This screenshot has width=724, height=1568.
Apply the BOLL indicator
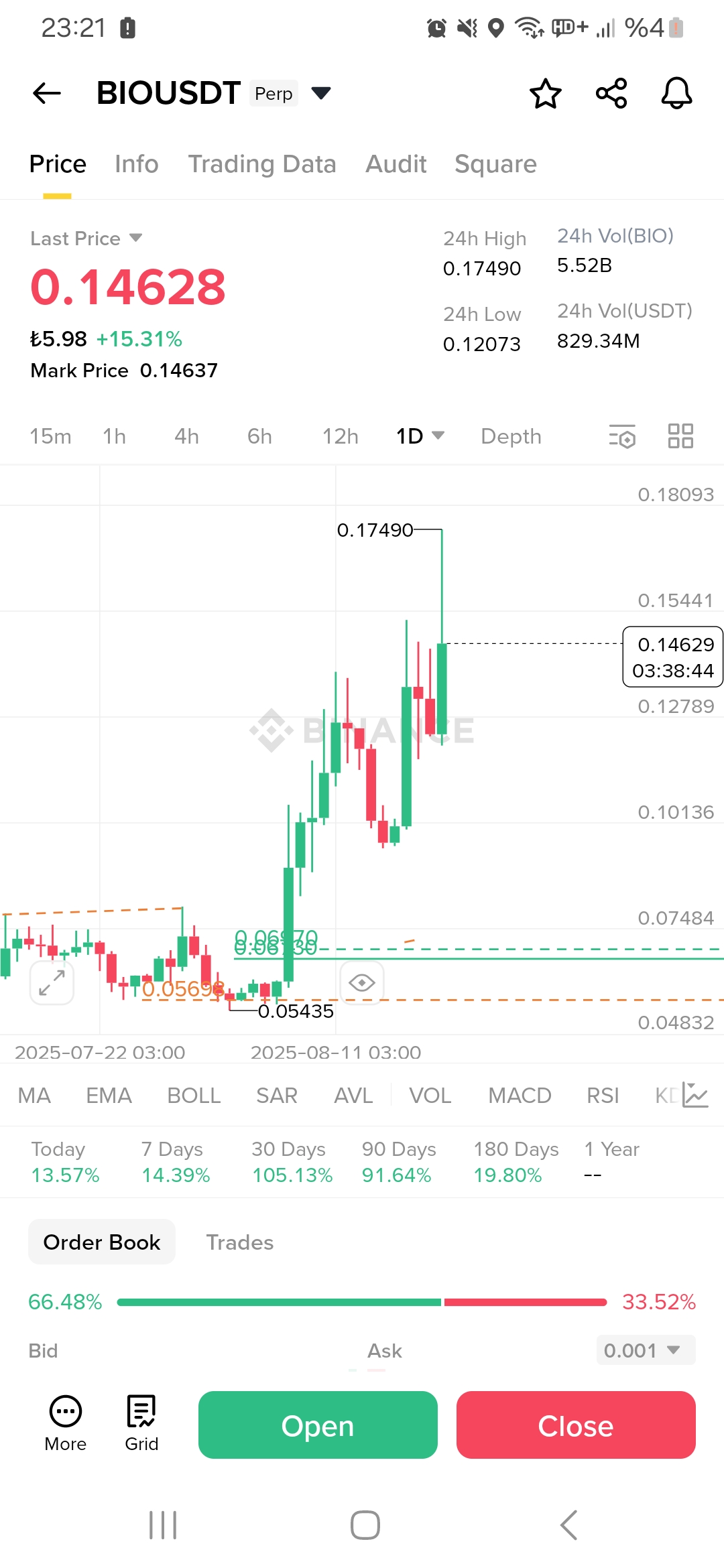click(194, 1096)
